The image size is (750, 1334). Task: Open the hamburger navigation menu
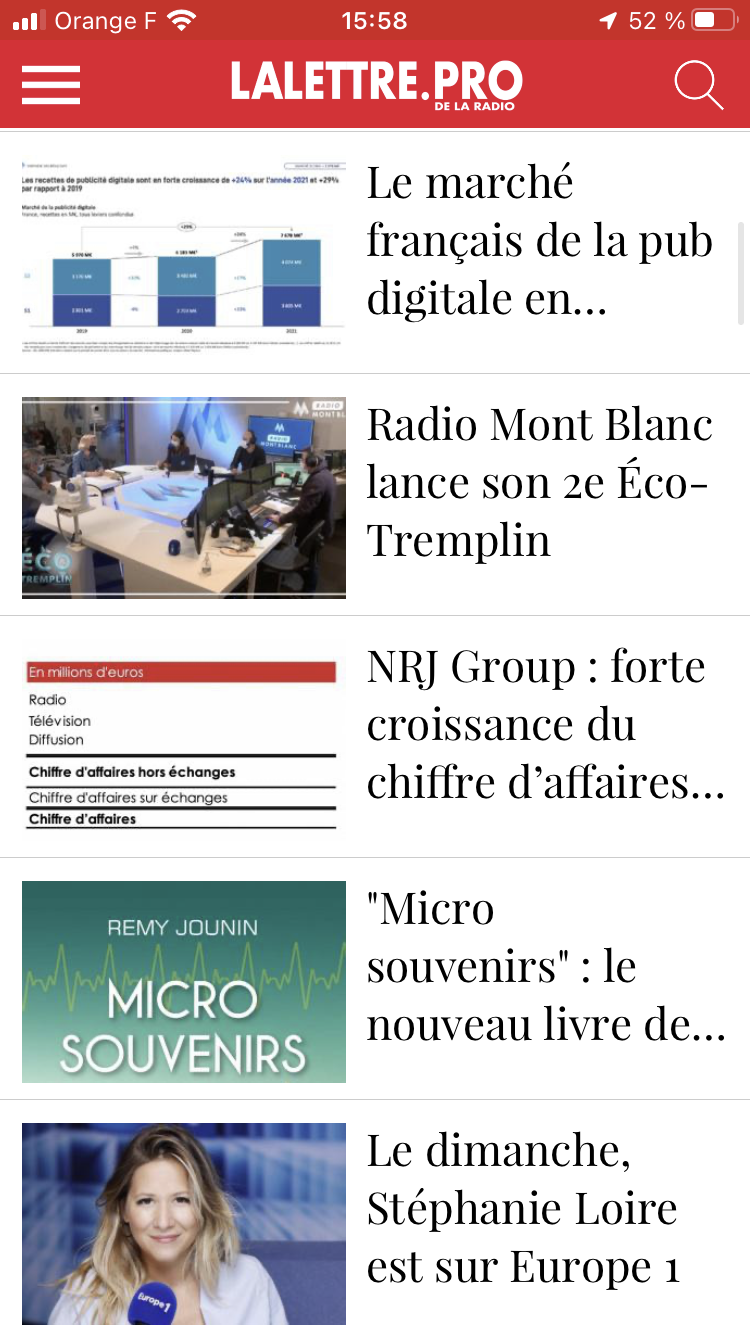(50, 84)
